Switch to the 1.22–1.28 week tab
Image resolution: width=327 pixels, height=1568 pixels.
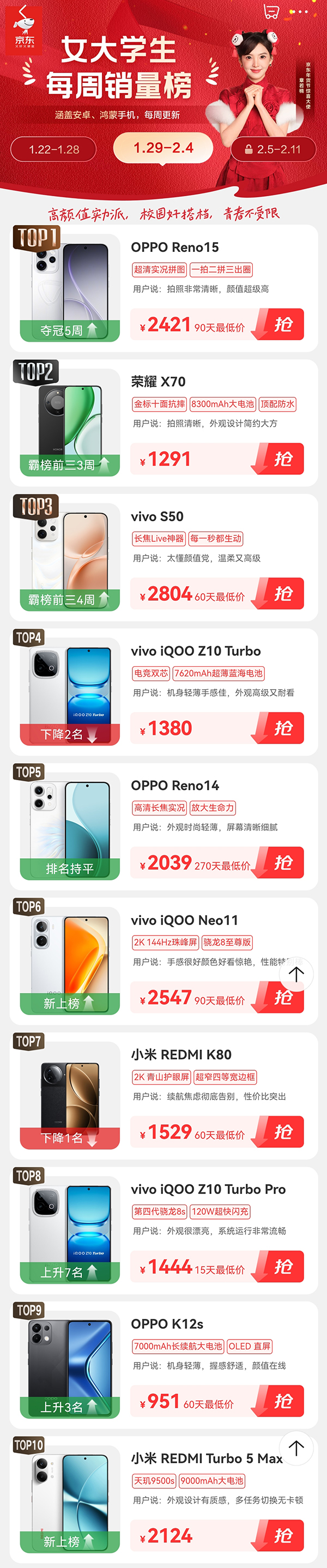(x=53, y=149)
